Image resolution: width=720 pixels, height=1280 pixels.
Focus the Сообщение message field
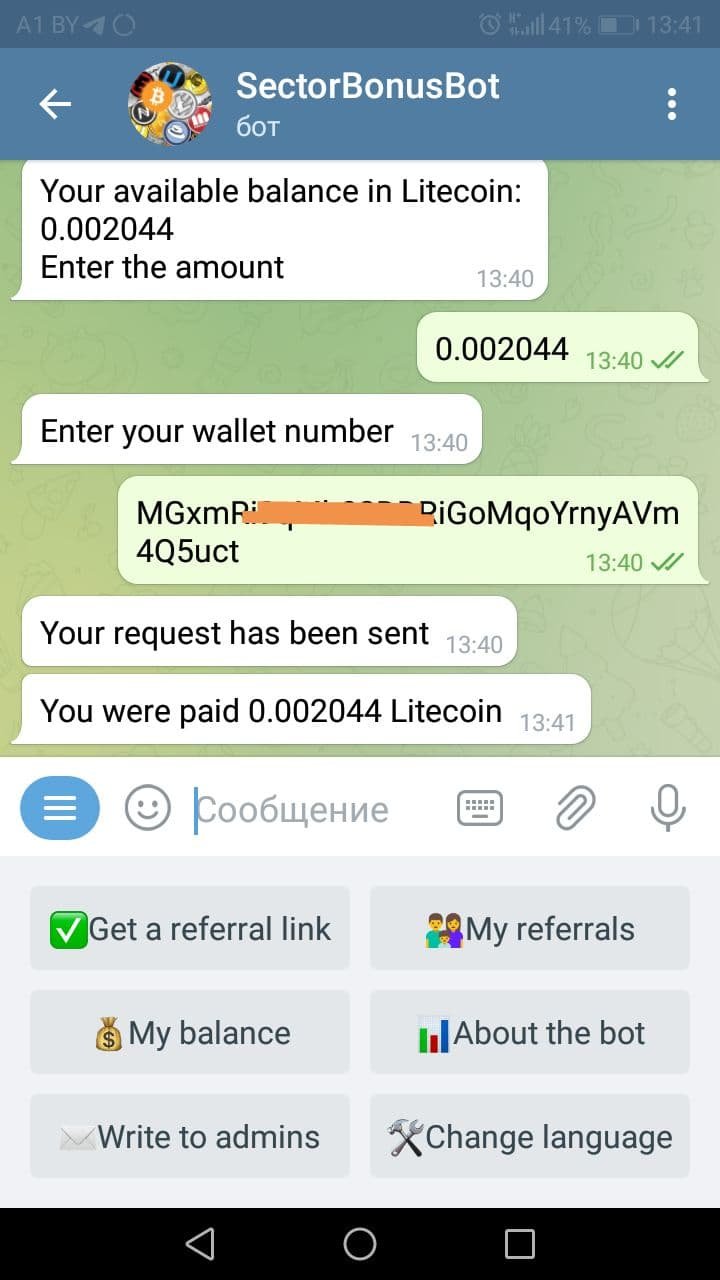[310, 808]
